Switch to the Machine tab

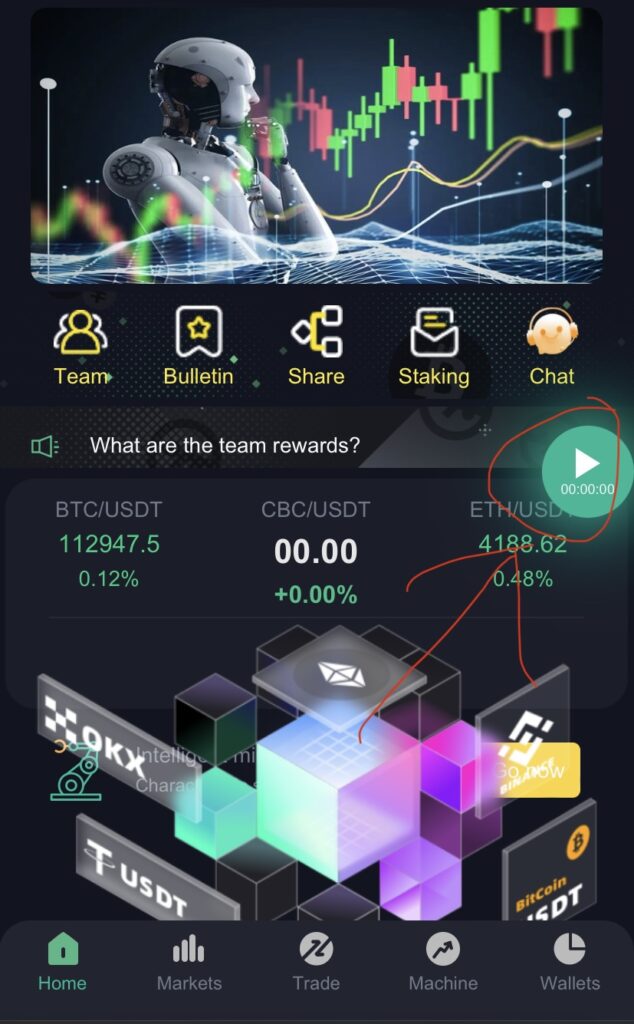[x=443, y=962]
